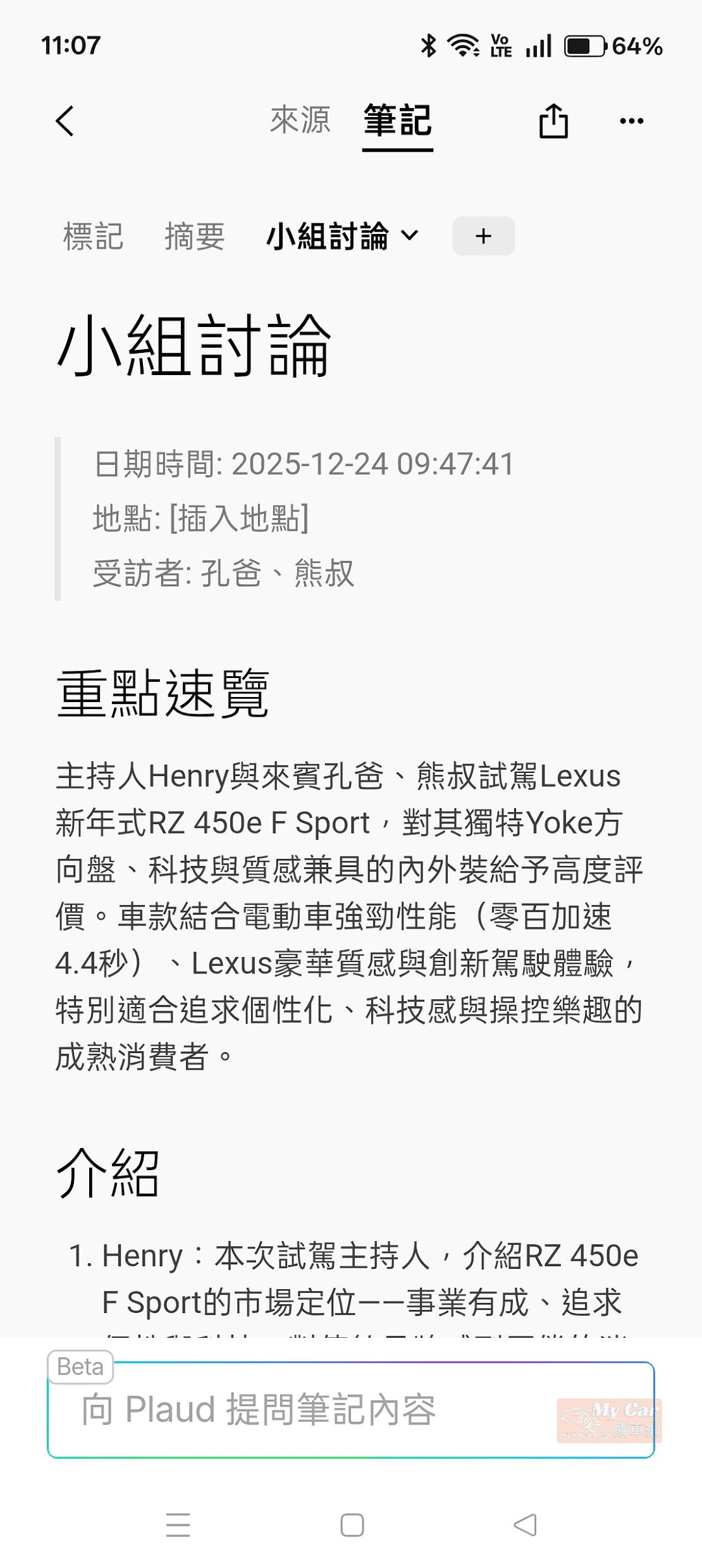Screen dimensions: 702x1568
Task: Add a new template with the plus button
Action: coord(483,237)
